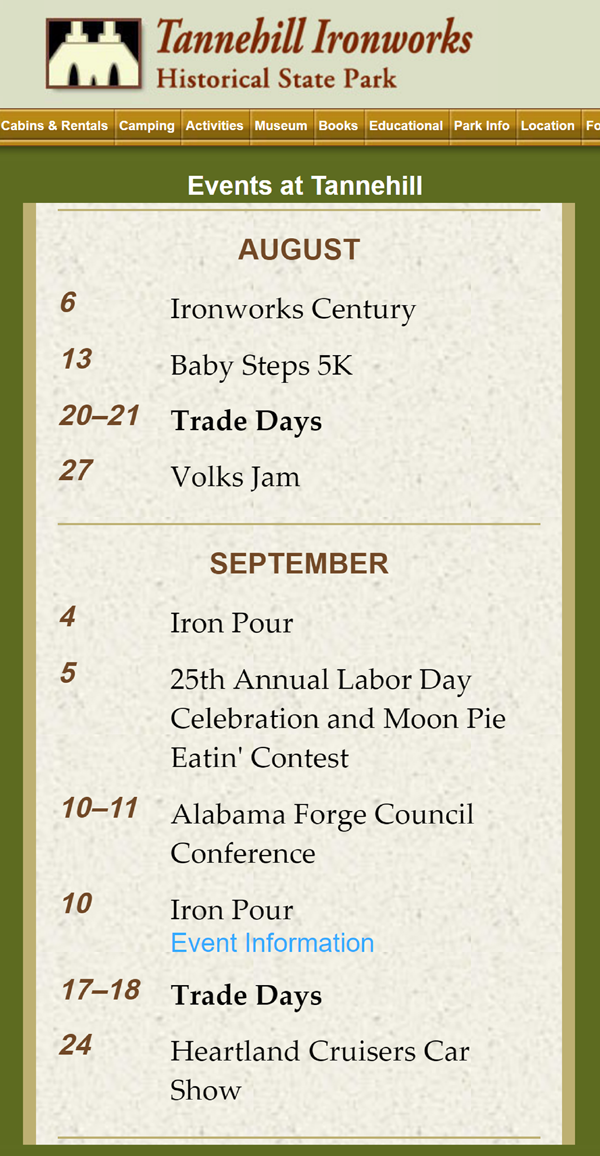Select the Educational nav item
Screen dimensions: 600x1156
[x=406, y=126]
